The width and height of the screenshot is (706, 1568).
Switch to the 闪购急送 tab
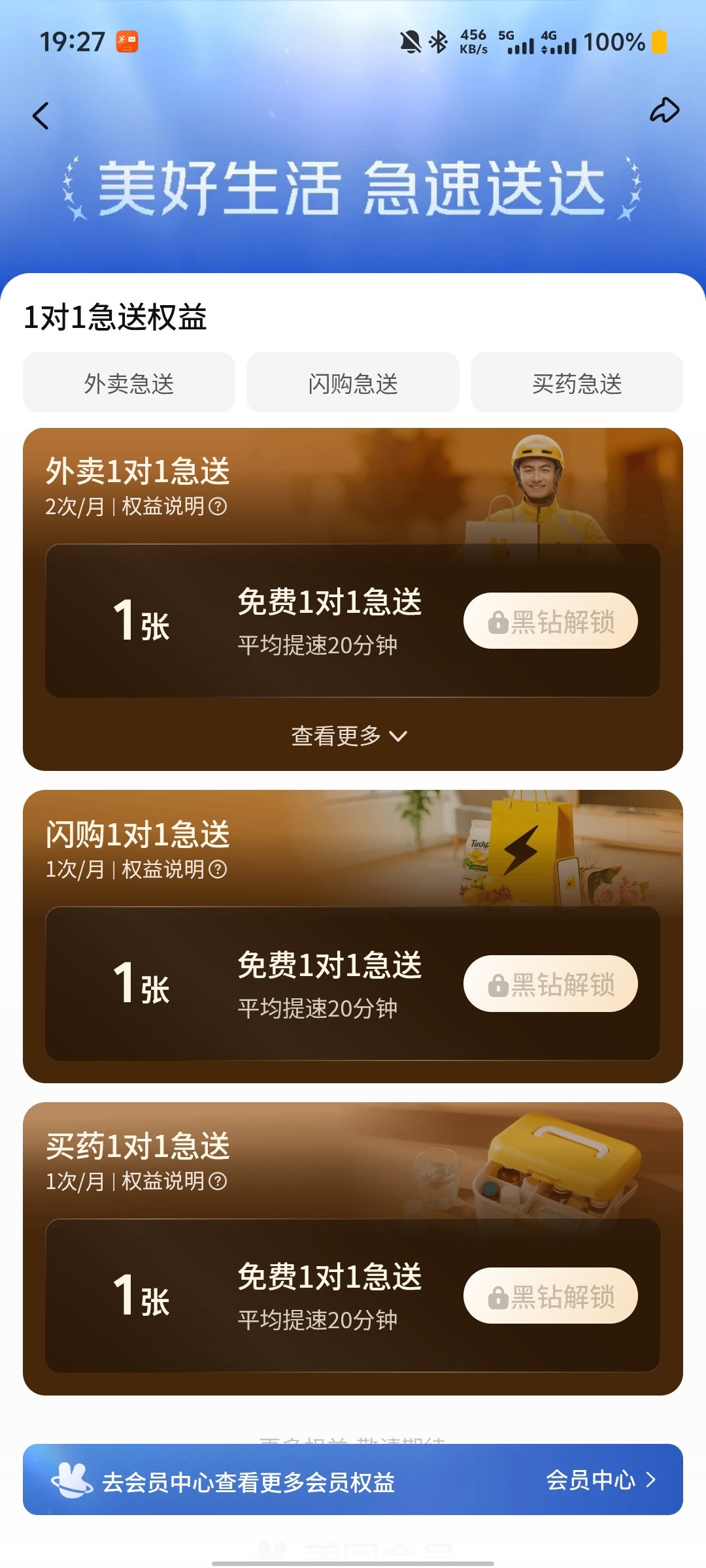353,384
